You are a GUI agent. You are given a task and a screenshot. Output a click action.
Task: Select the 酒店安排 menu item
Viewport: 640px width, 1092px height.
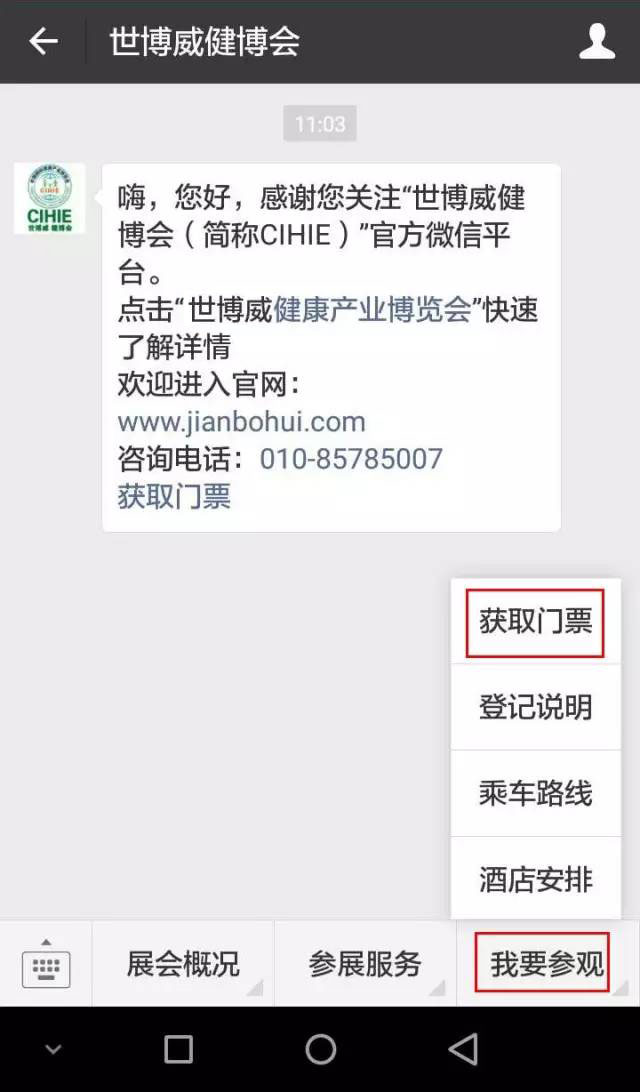pos(535,879)
